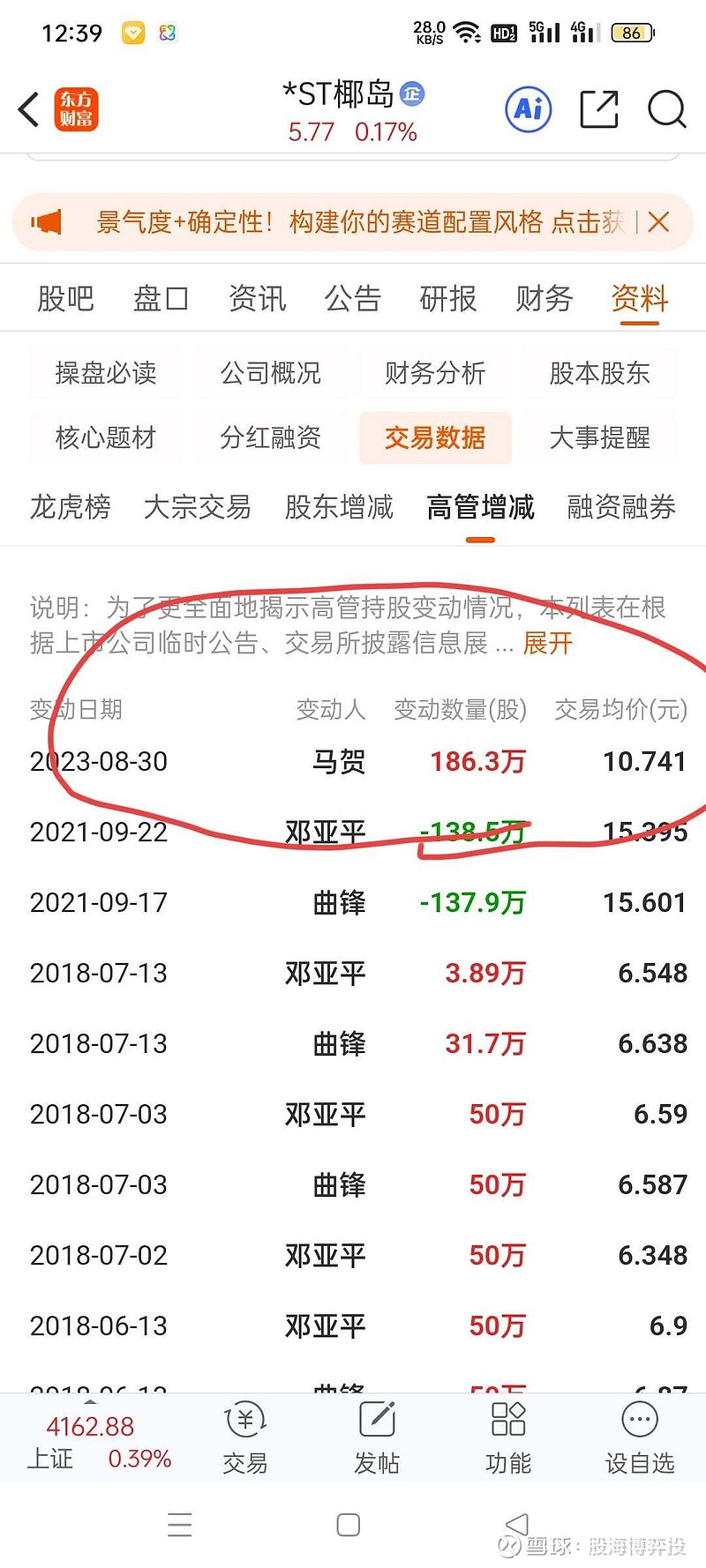Tap the share icon in the header
Viewport: 706px width, 1568px height.
598,108
